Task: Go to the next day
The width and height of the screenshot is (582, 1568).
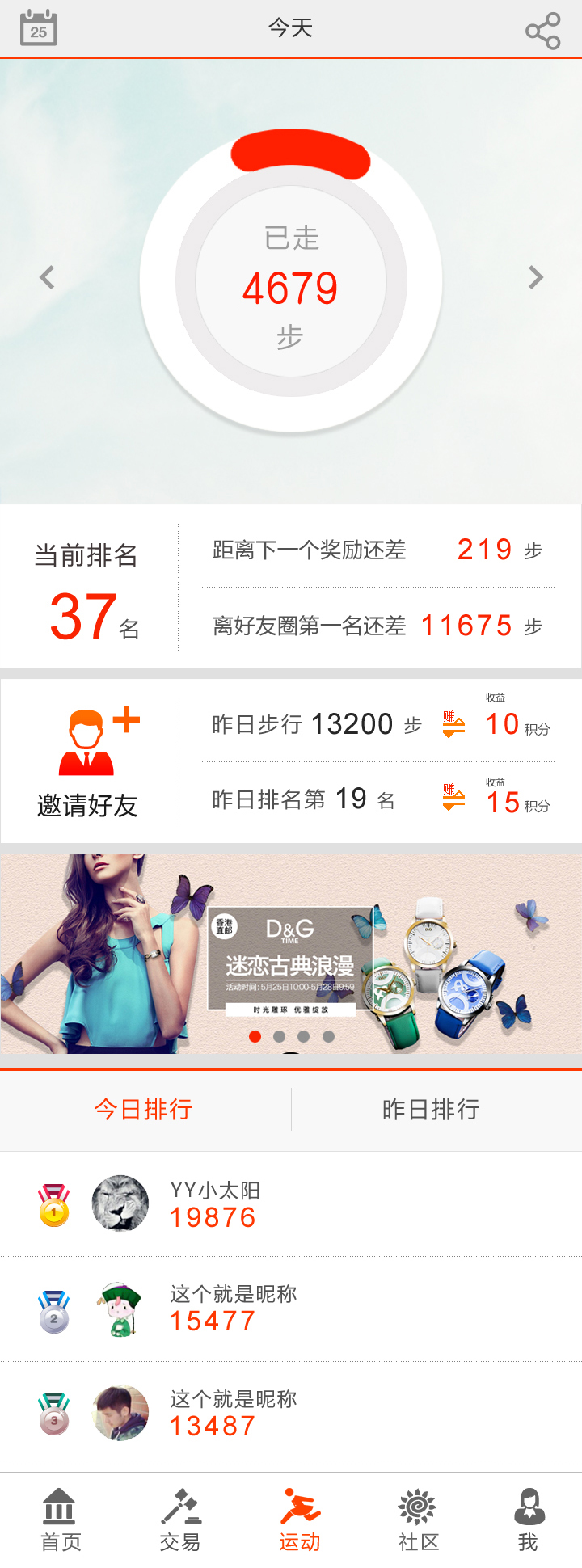Action: pos(535,277)
